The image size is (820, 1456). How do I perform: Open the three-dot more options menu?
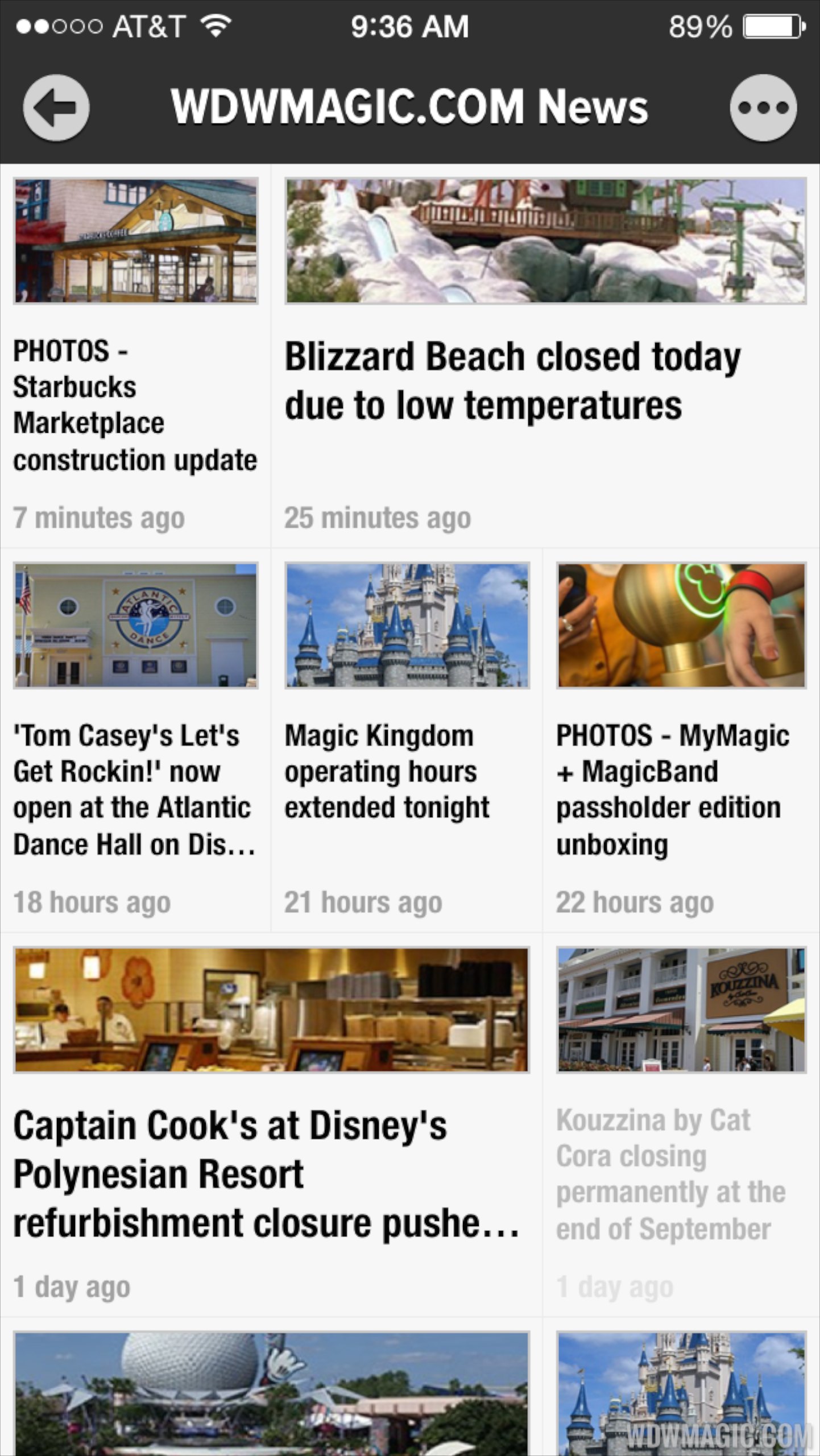tap(763, 107)
